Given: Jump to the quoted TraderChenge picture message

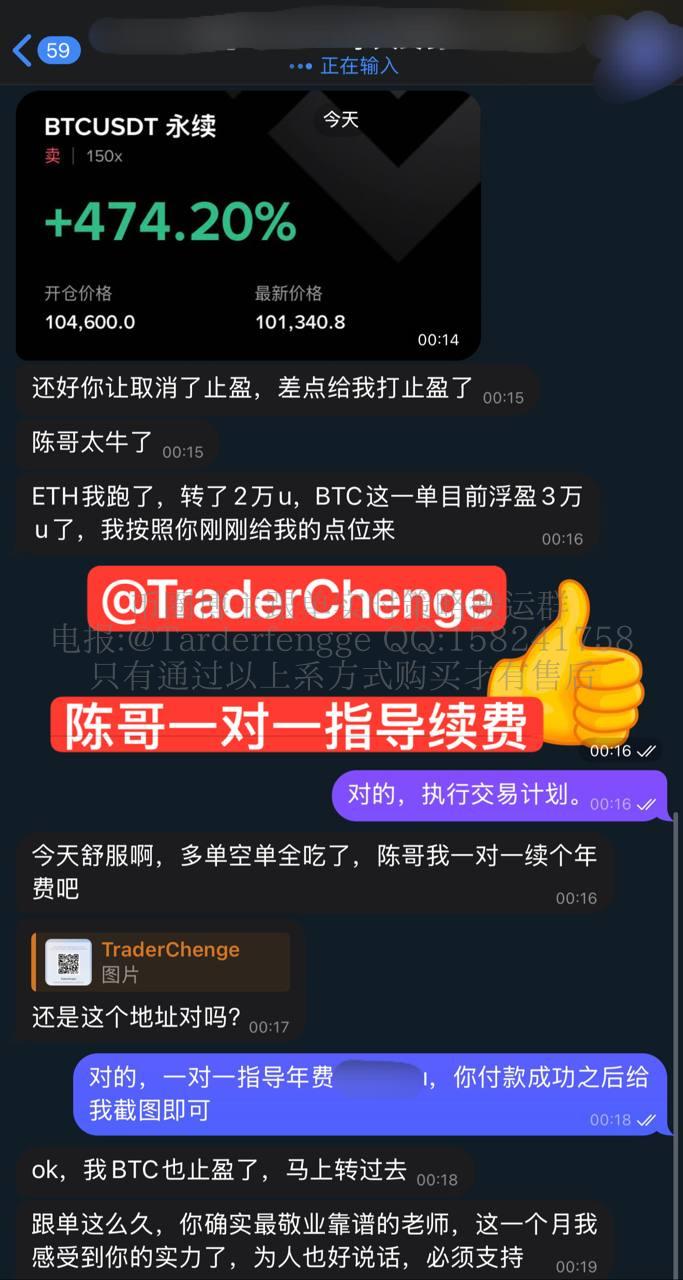Looking at the screenshot, I should pyautogui.click(x=160, y=961).
